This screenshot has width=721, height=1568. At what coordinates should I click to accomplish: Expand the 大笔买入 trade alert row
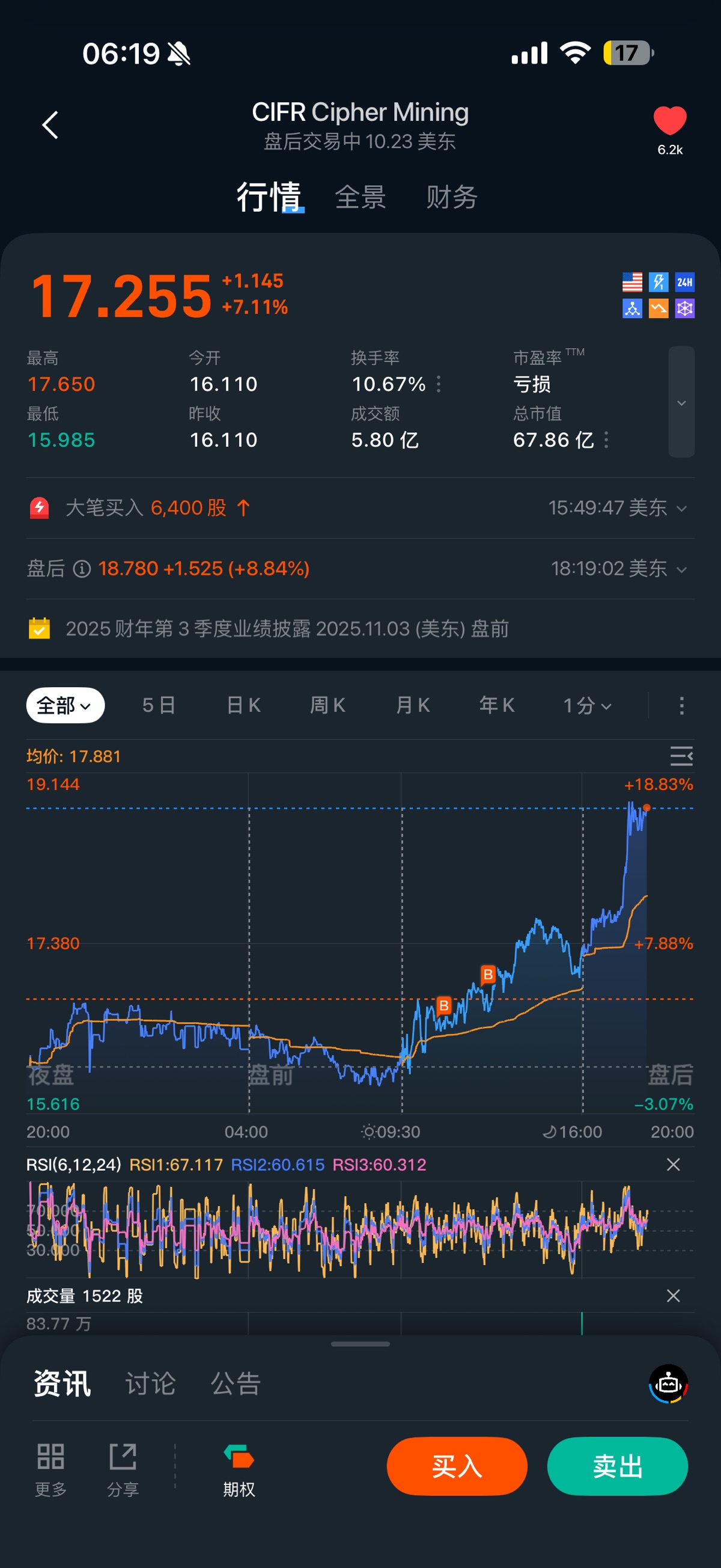681,508
